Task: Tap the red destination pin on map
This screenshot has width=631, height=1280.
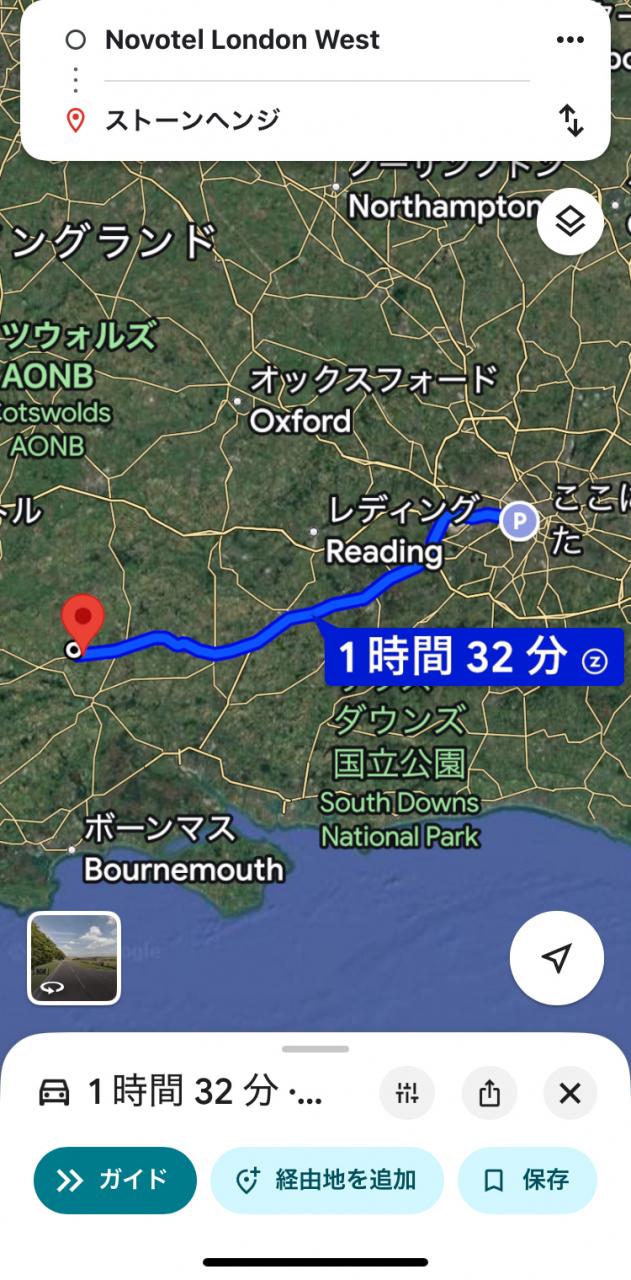Action: pyautogui.click(x=83, y=621)
